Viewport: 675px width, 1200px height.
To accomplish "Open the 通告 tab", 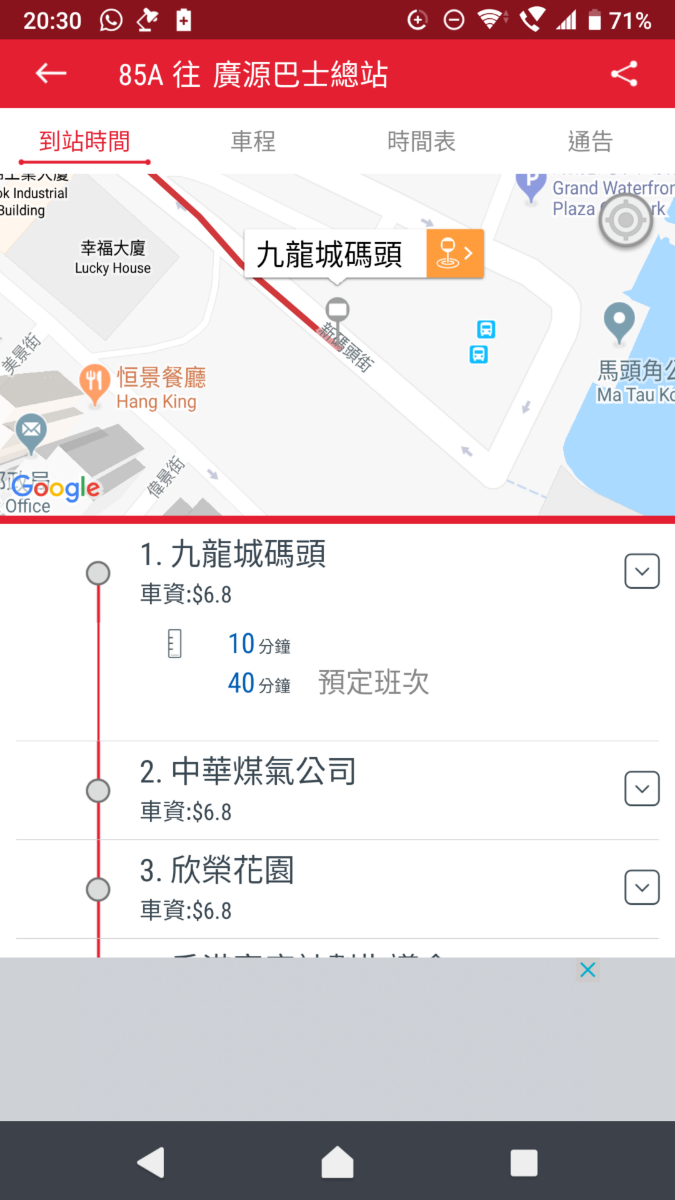I will click(590, 142).
